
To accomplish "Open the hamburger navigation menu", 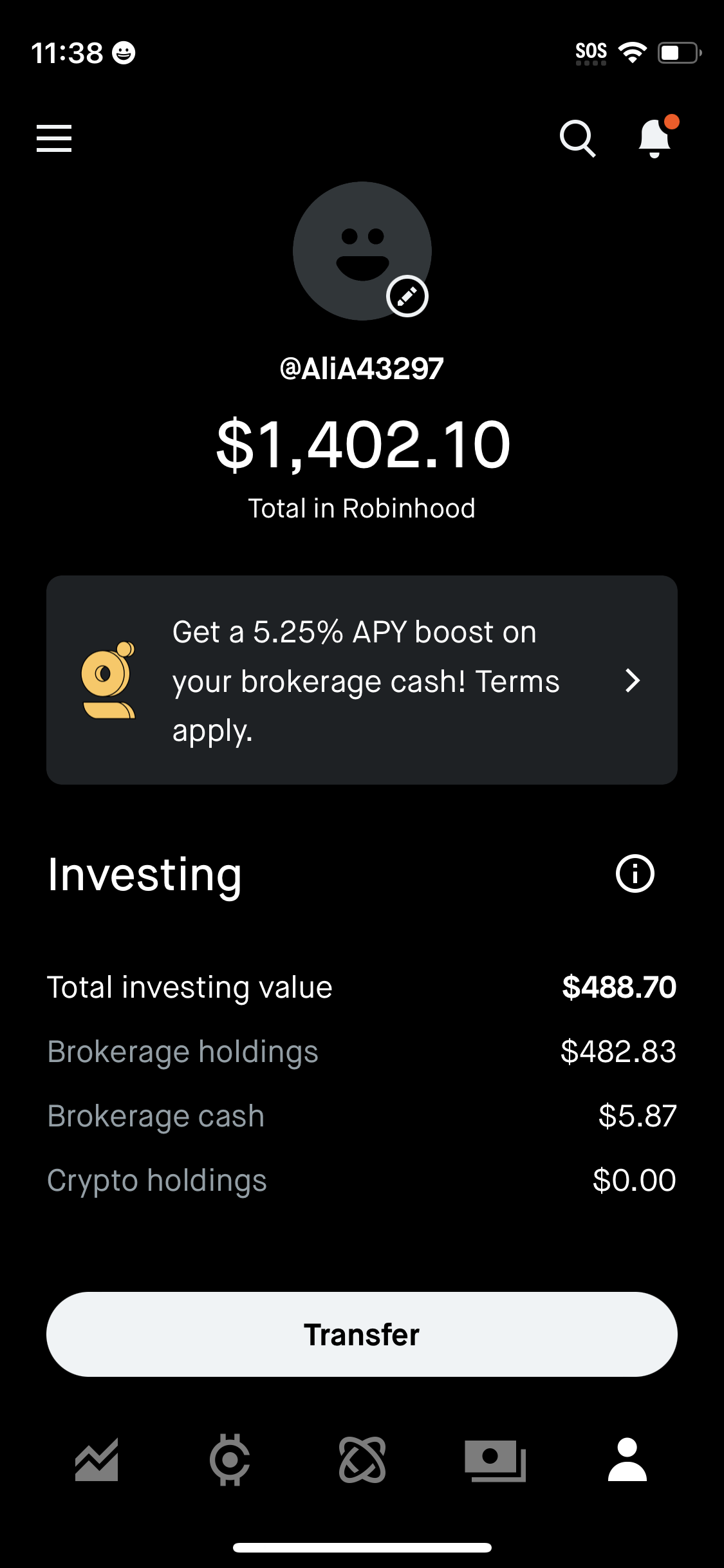I will 54,138.
